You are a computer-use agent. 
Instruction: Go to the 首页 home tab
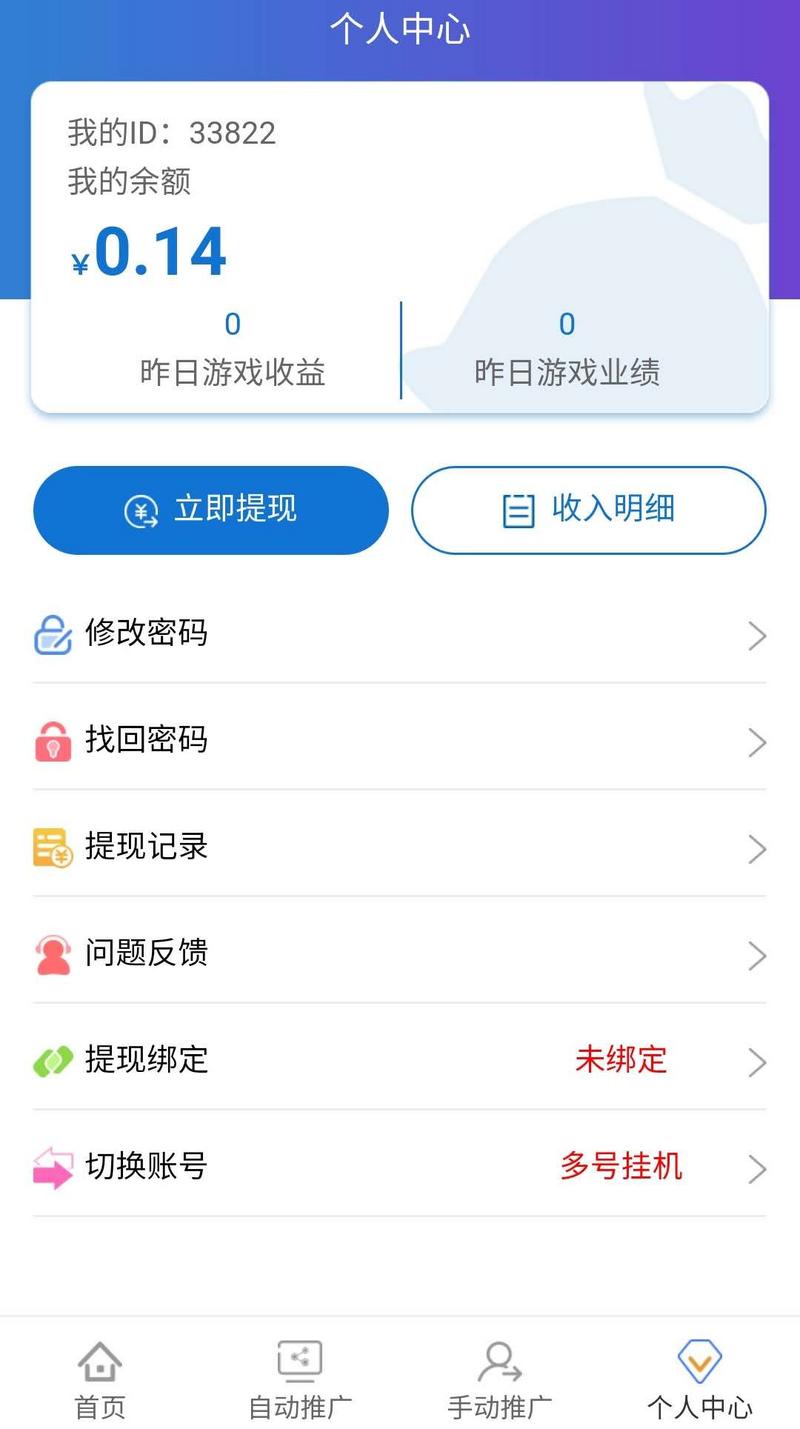100,1380
